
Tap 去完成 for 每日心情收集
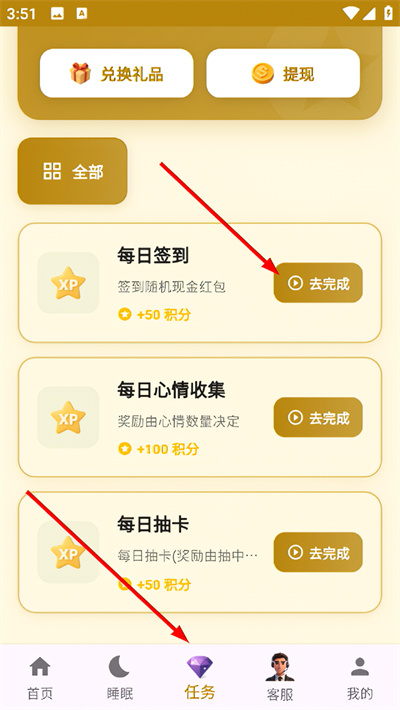(x=318, y=417)
